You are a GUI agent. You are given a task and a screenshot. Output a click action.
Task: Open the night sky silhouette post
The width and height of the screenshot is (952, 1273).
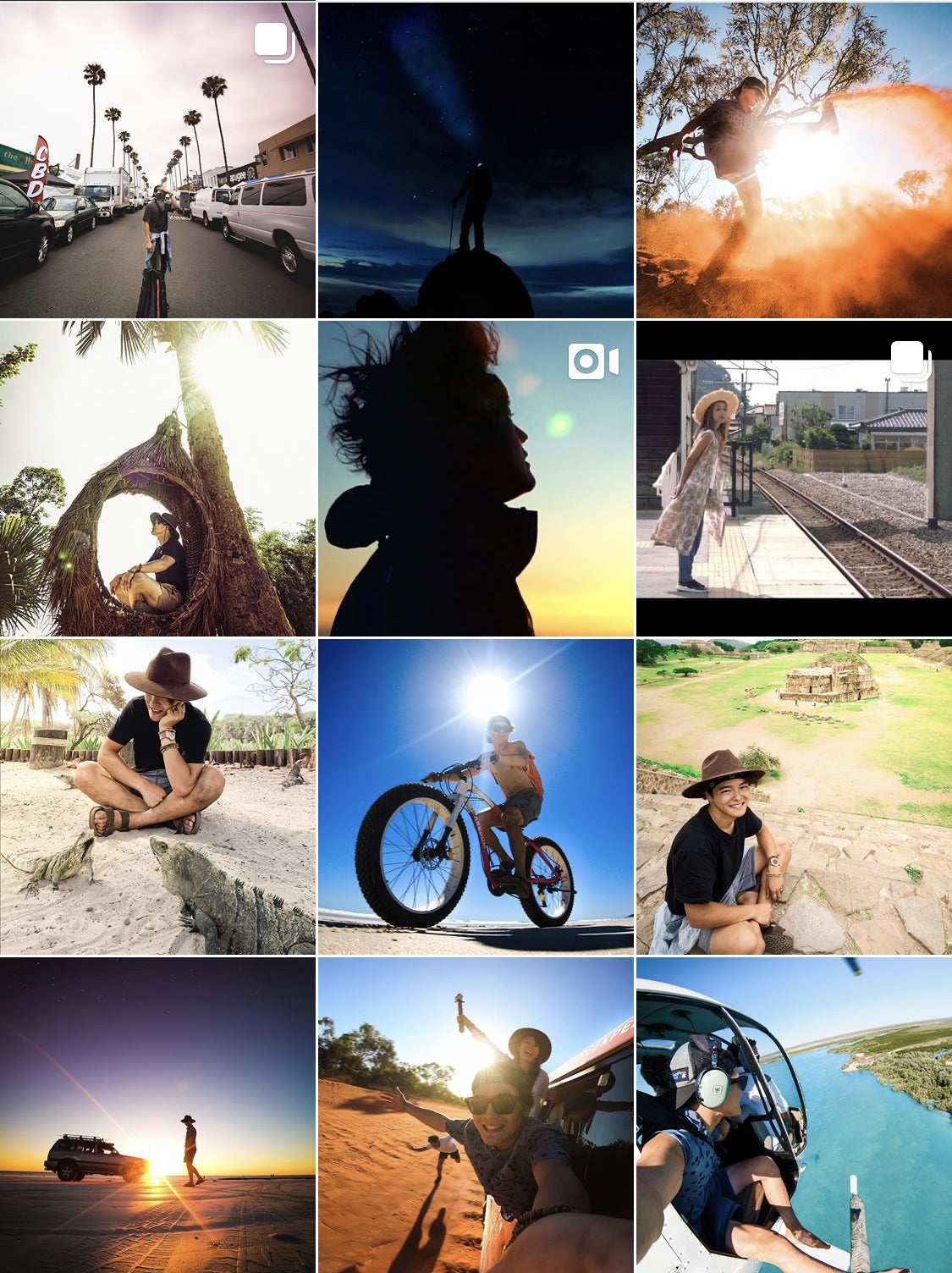point(476,159)
